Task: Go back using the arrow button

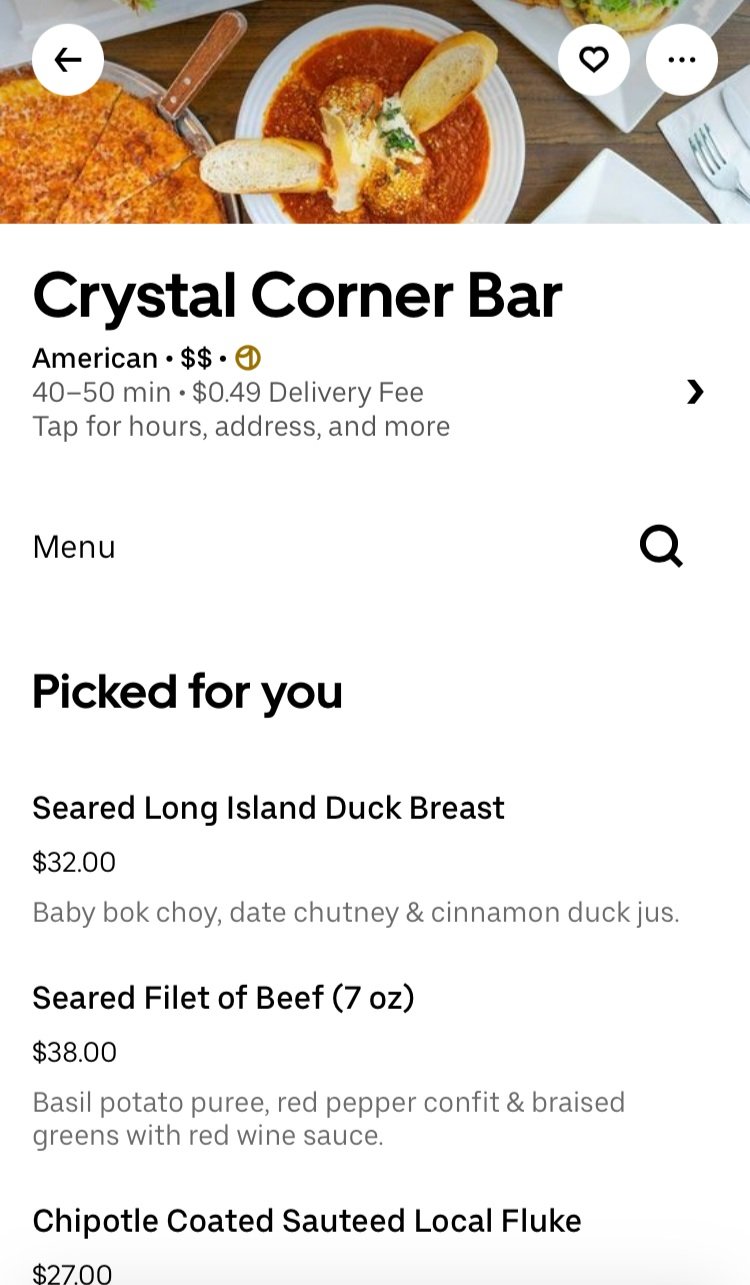Action: coord(68,60)
